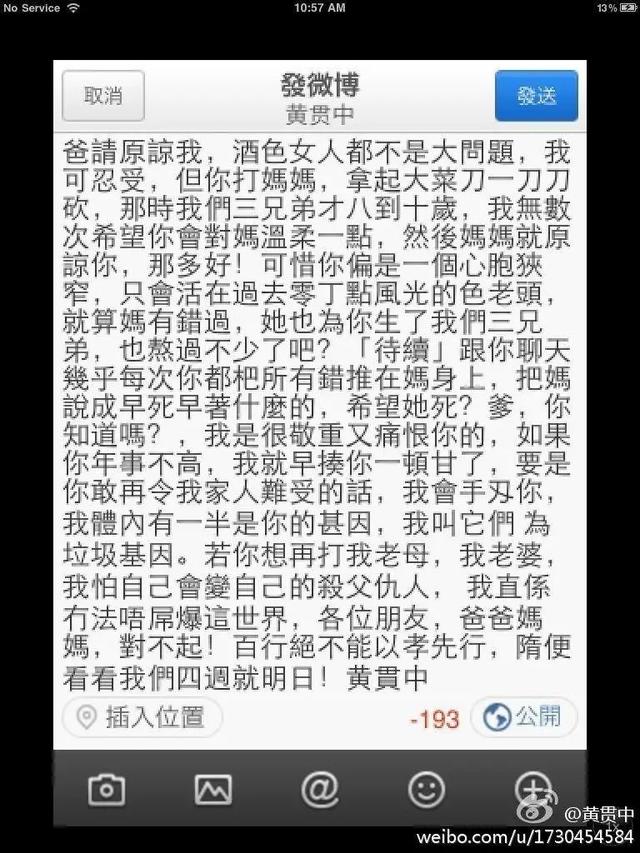Add a location with 插入位置
640x853 pixels.
(x=140, y=716)
